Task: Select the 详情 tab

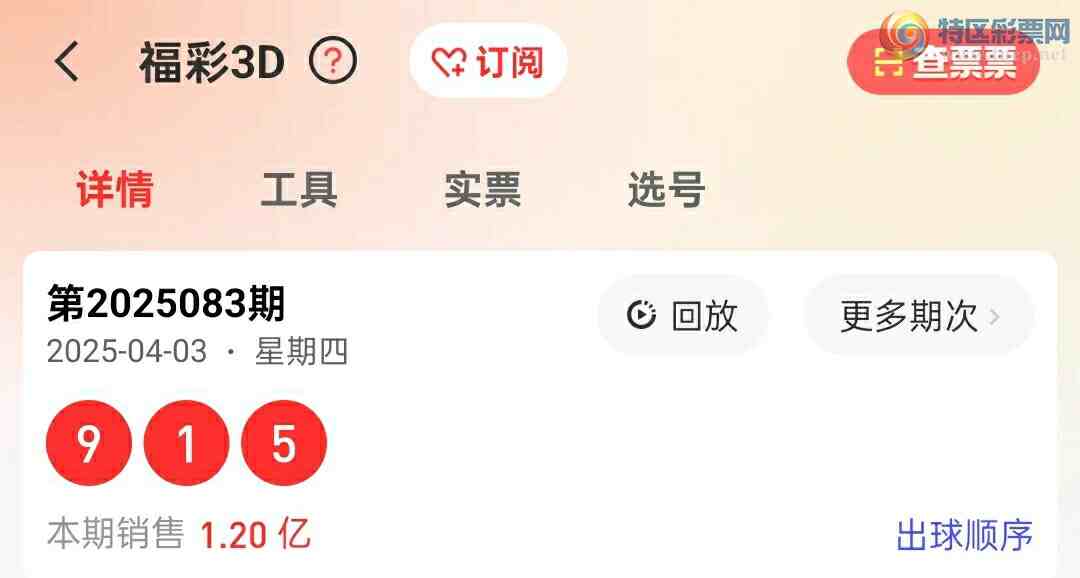Action: point(115,189)
